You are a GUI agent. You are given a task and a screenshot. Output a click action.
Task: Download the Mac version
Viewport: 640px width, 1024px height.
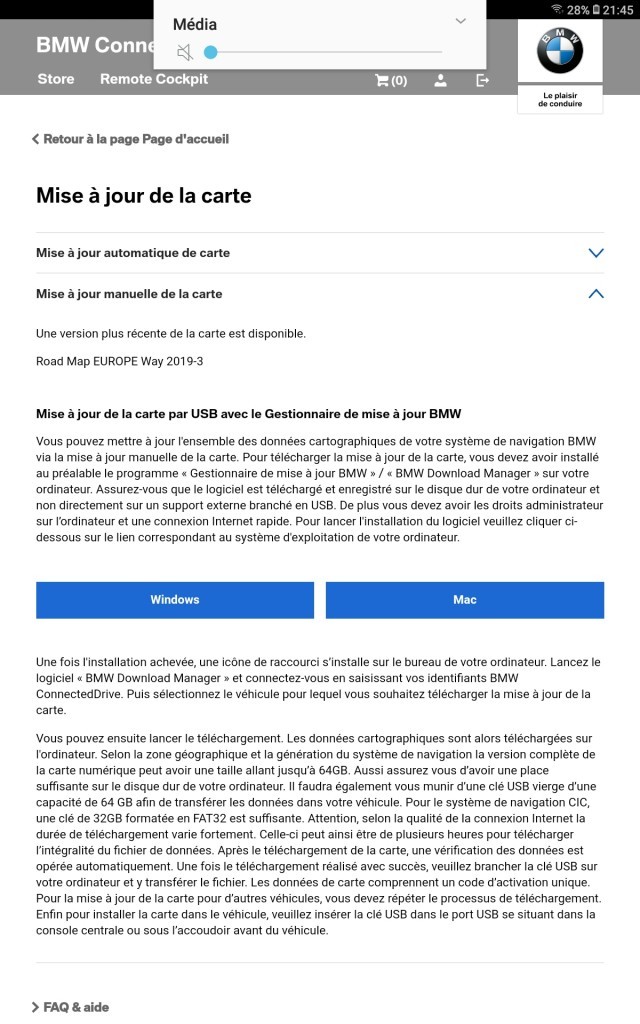(465, 600)
